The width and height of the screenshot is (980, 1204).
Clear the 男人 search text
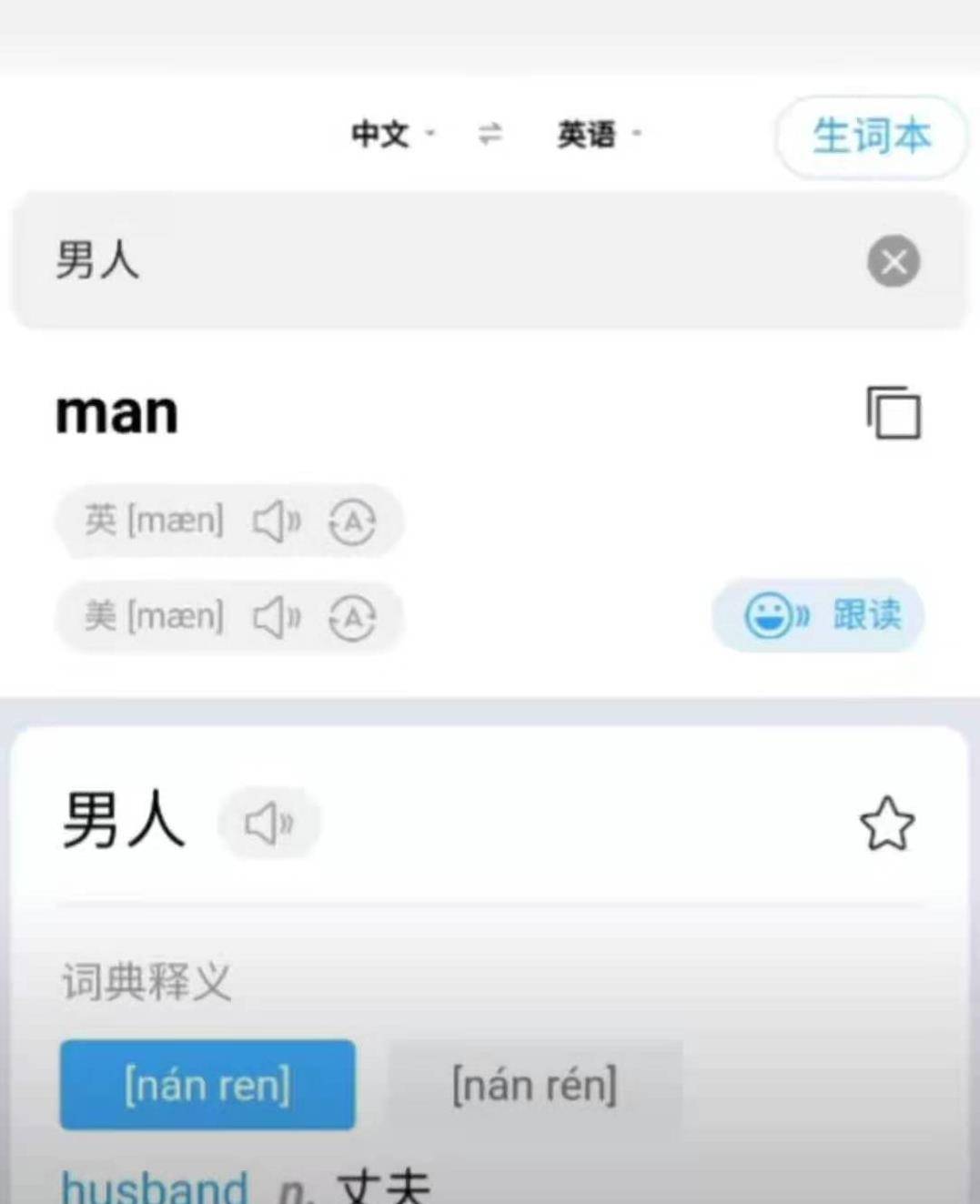(x=893, y=262)
